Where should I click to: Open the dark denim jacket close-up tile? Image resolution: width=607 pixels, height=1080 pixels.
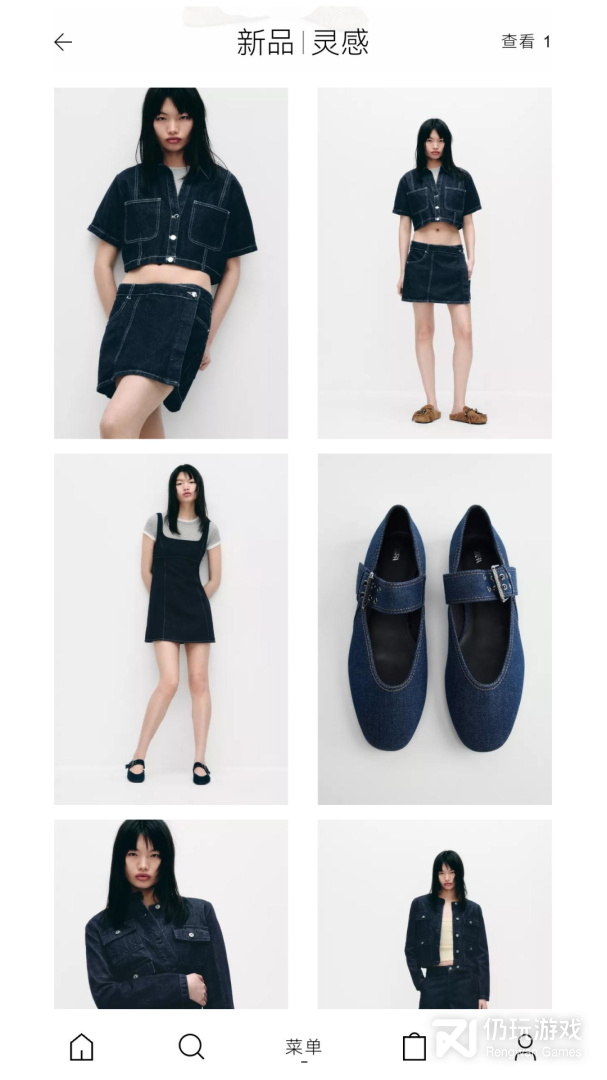coord(171,914)
